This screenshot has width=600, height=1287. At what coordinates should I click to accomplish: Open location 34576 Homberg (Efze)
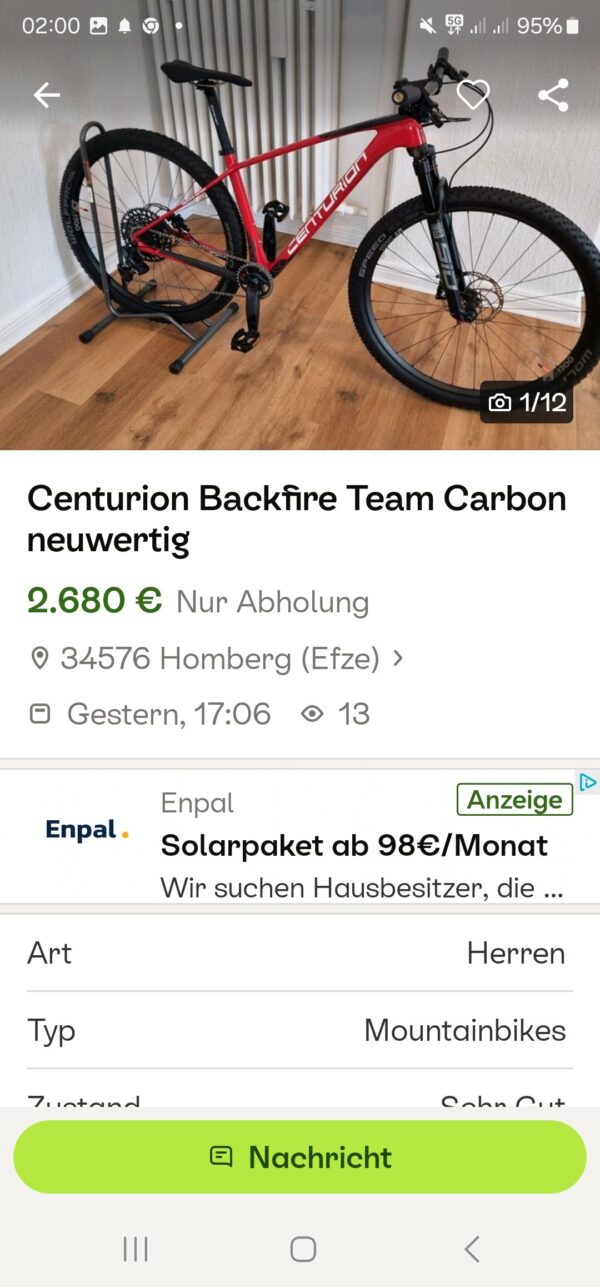218,658
